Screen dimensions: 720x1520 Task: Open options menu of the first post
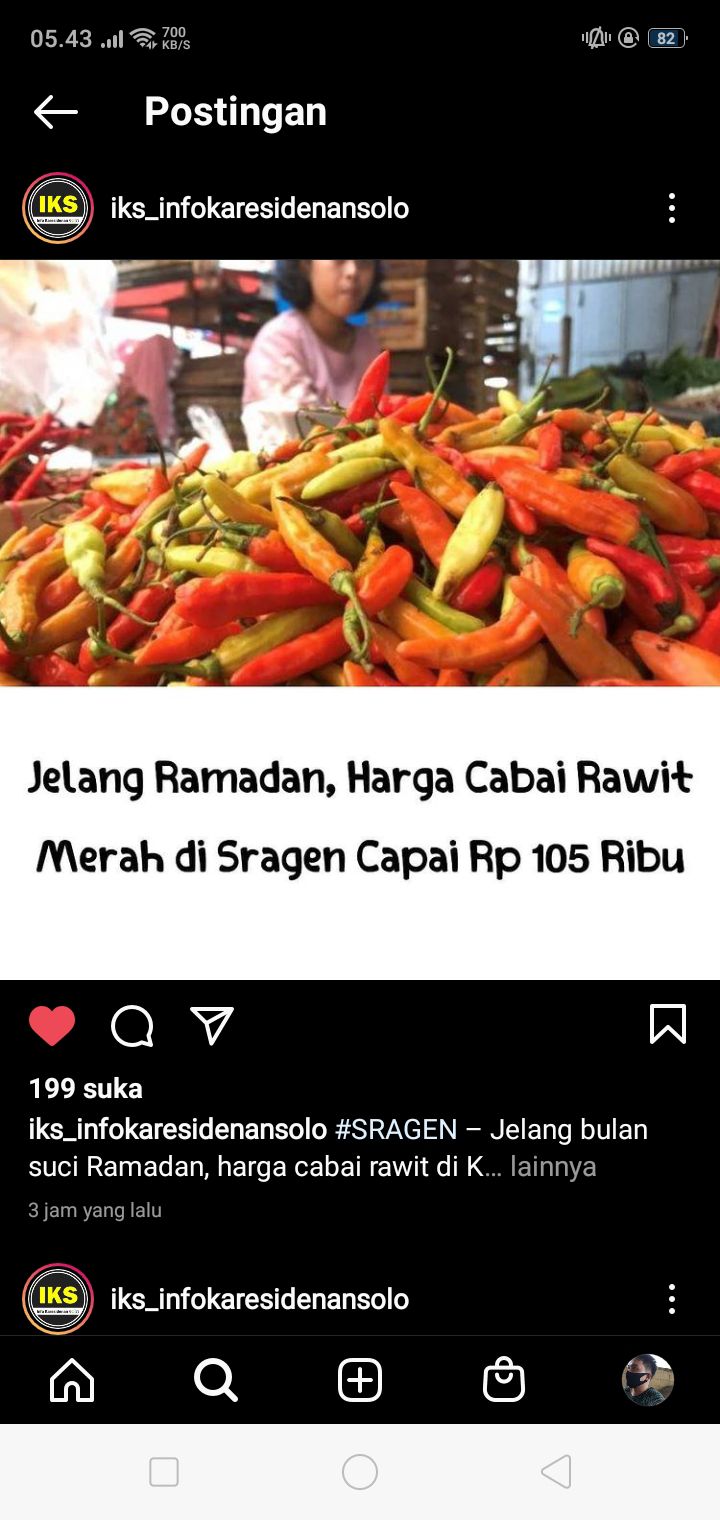pos(671,208)
